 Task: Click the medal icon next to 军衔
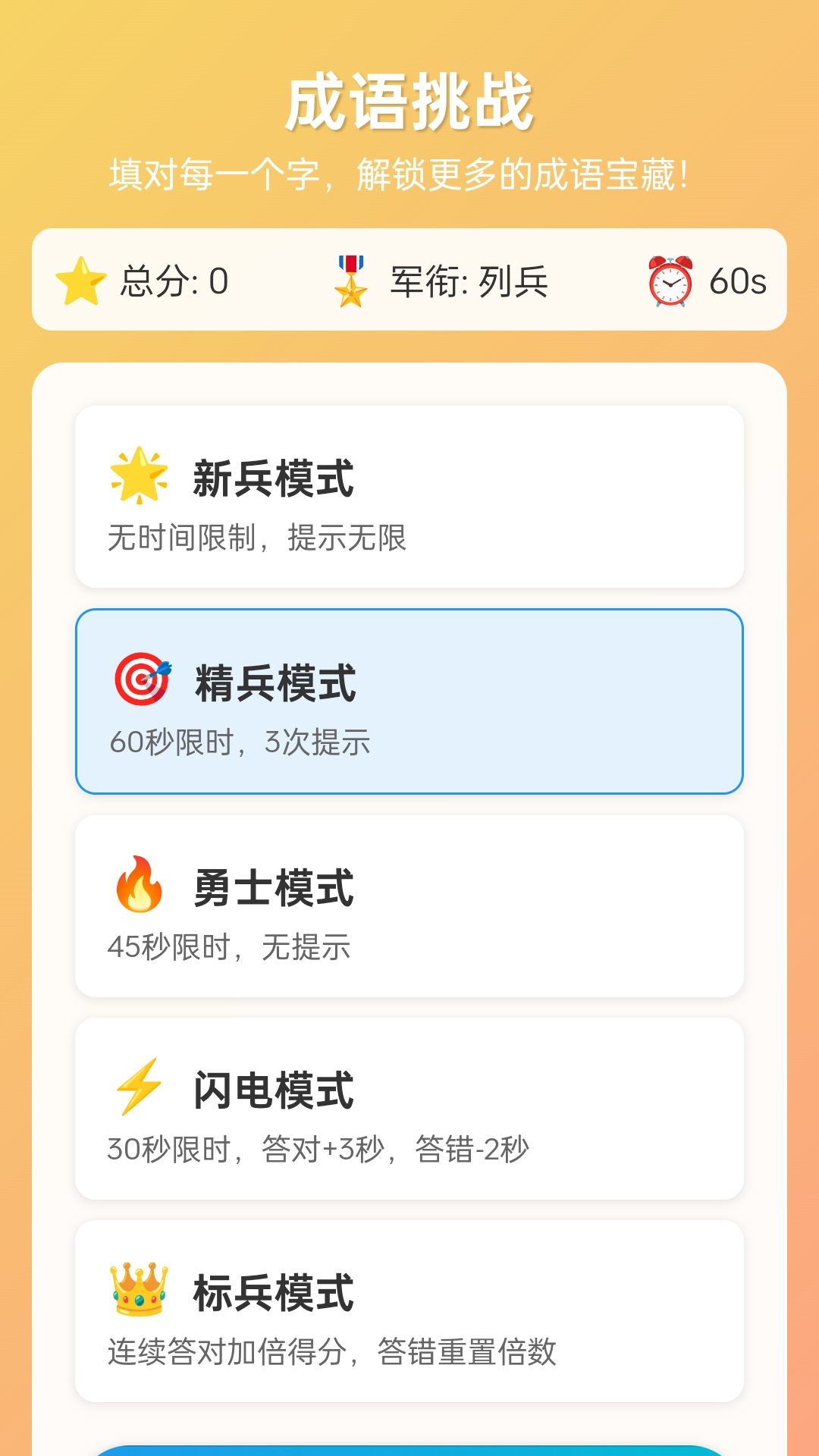click(x=351, y=281)
